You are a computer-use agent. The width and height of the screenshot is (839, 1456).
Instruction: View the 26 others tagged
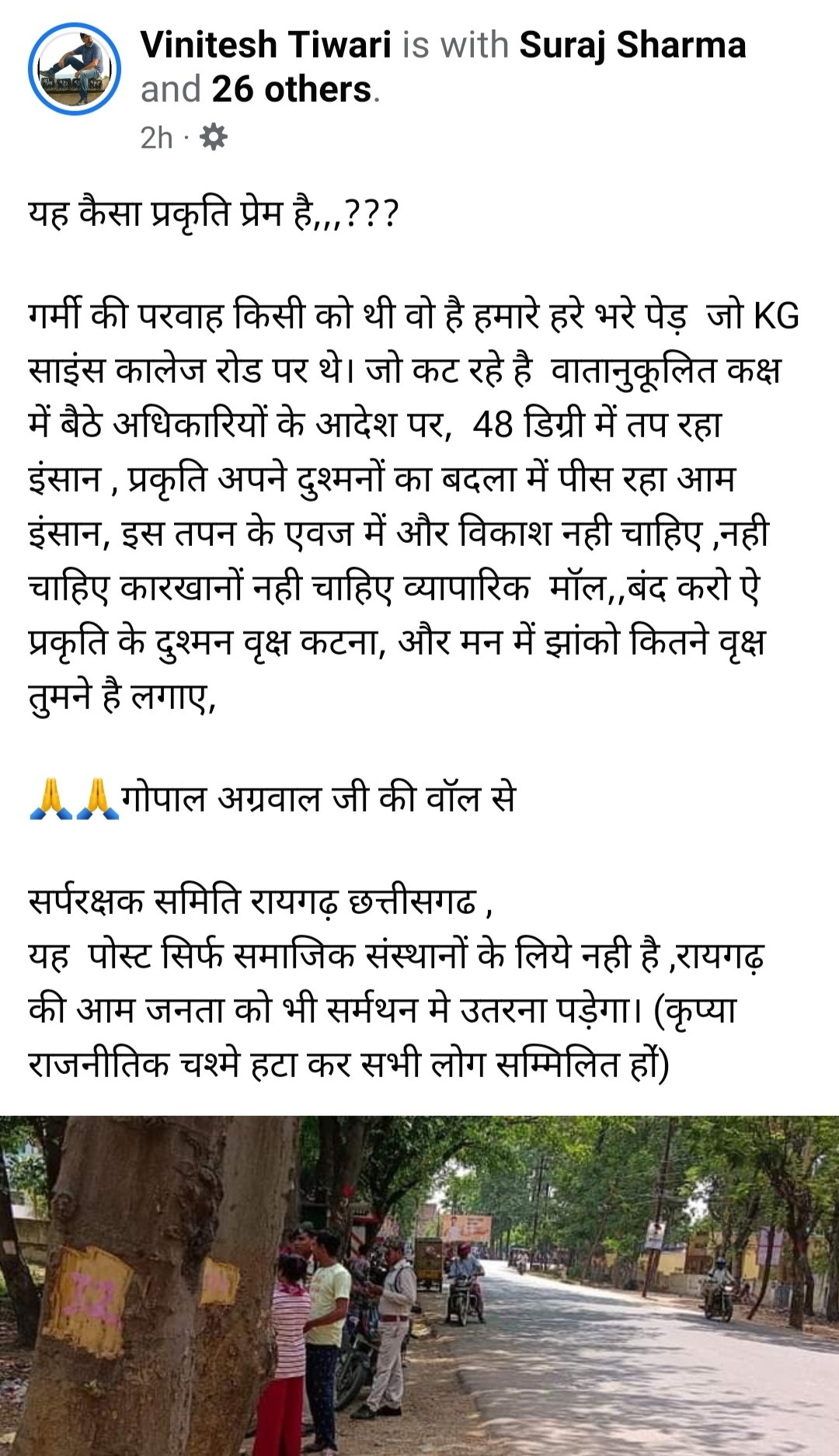292,90
